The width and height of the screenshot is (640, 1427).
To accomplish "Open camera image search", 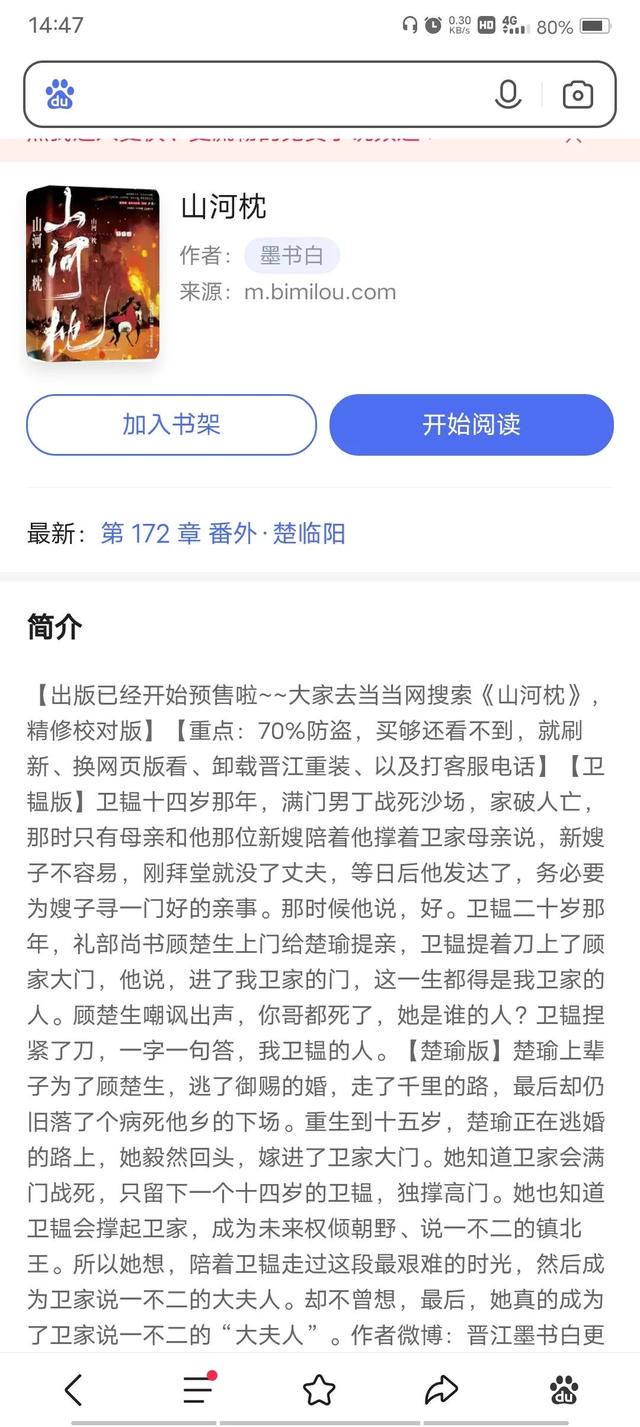I will pyautogui.click(x=577, y=95).
